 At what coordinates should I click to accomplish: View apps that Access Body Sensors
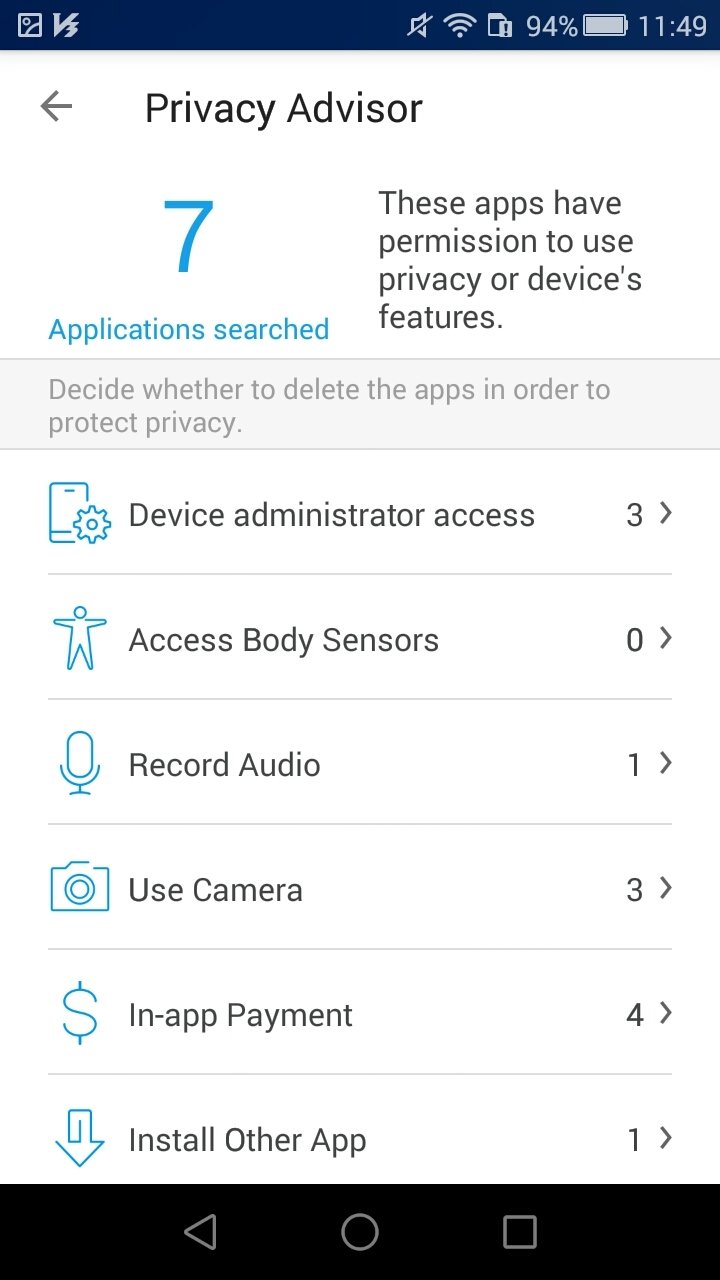tap(360, 639)
